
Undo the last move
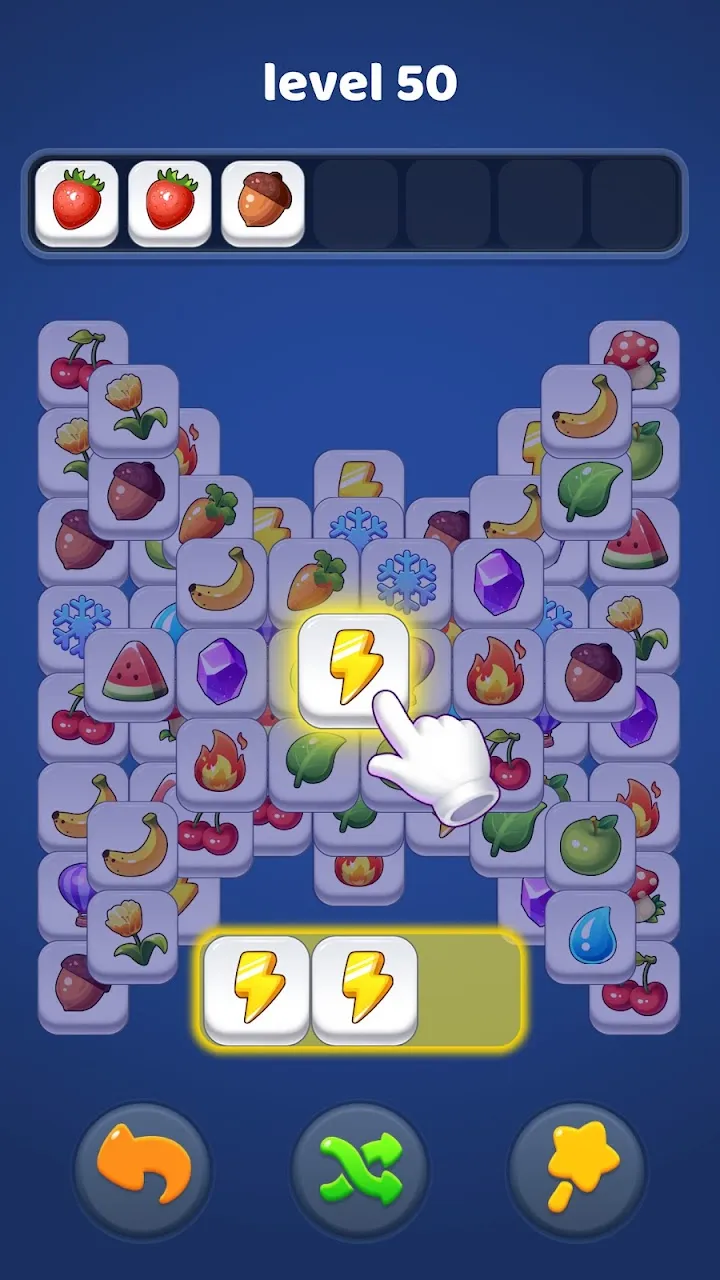click(142, 1172)
